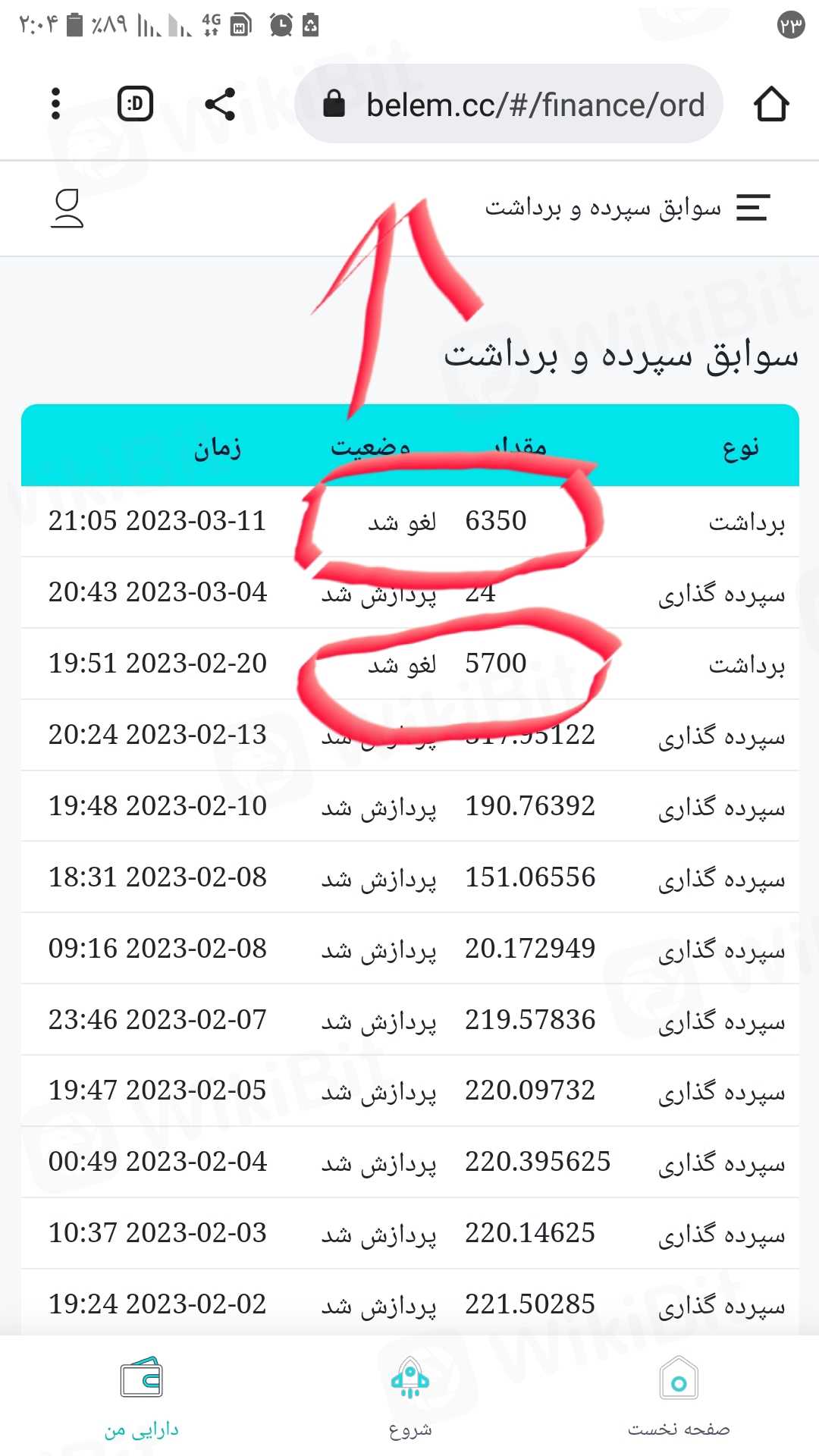819x1456 pixels.
Task: Open the browser tabs switcher
Action: coord(136,104)
